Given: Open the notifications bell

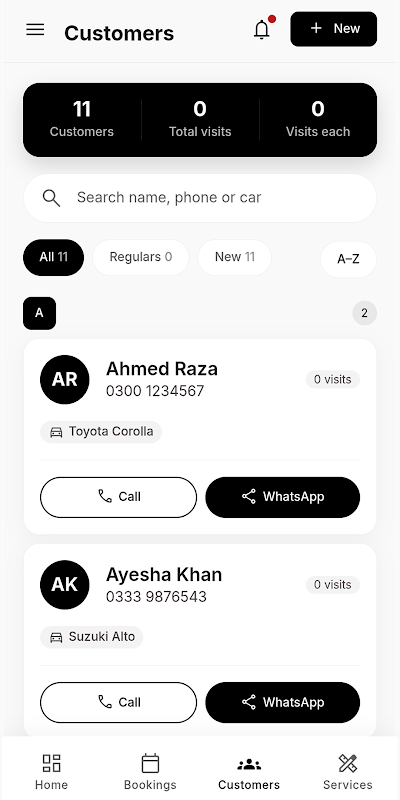Looking at the screenshot, I should pyautogui.click(x=262, y=30).
